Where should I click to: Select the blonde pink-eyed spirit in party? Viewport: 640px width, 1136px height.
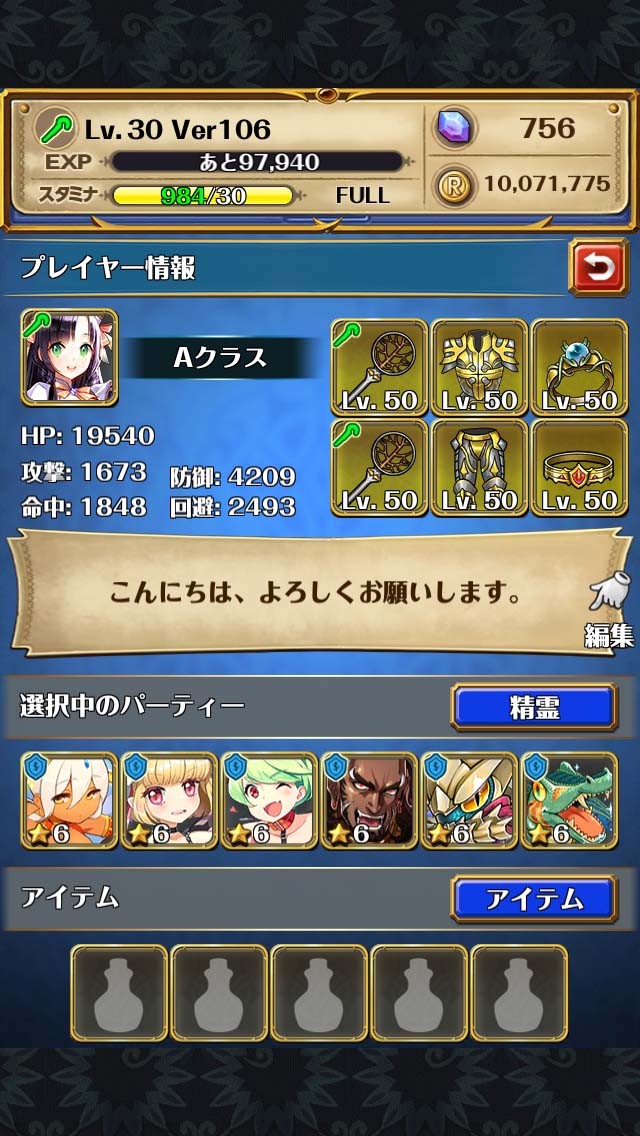pyautogui.click(x=169, y=800)
